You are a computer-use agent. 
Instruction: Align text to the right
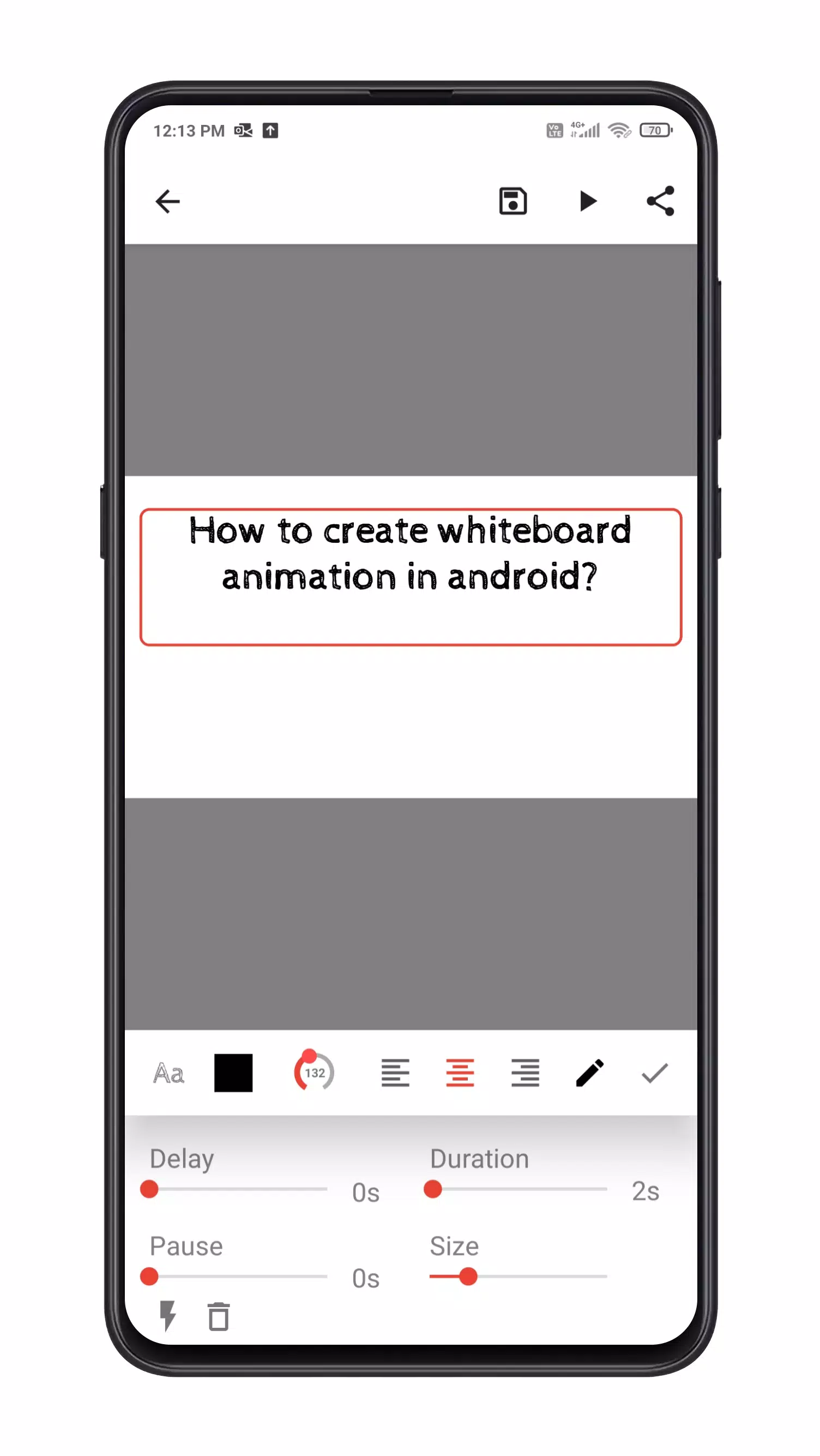[524, 1073]
